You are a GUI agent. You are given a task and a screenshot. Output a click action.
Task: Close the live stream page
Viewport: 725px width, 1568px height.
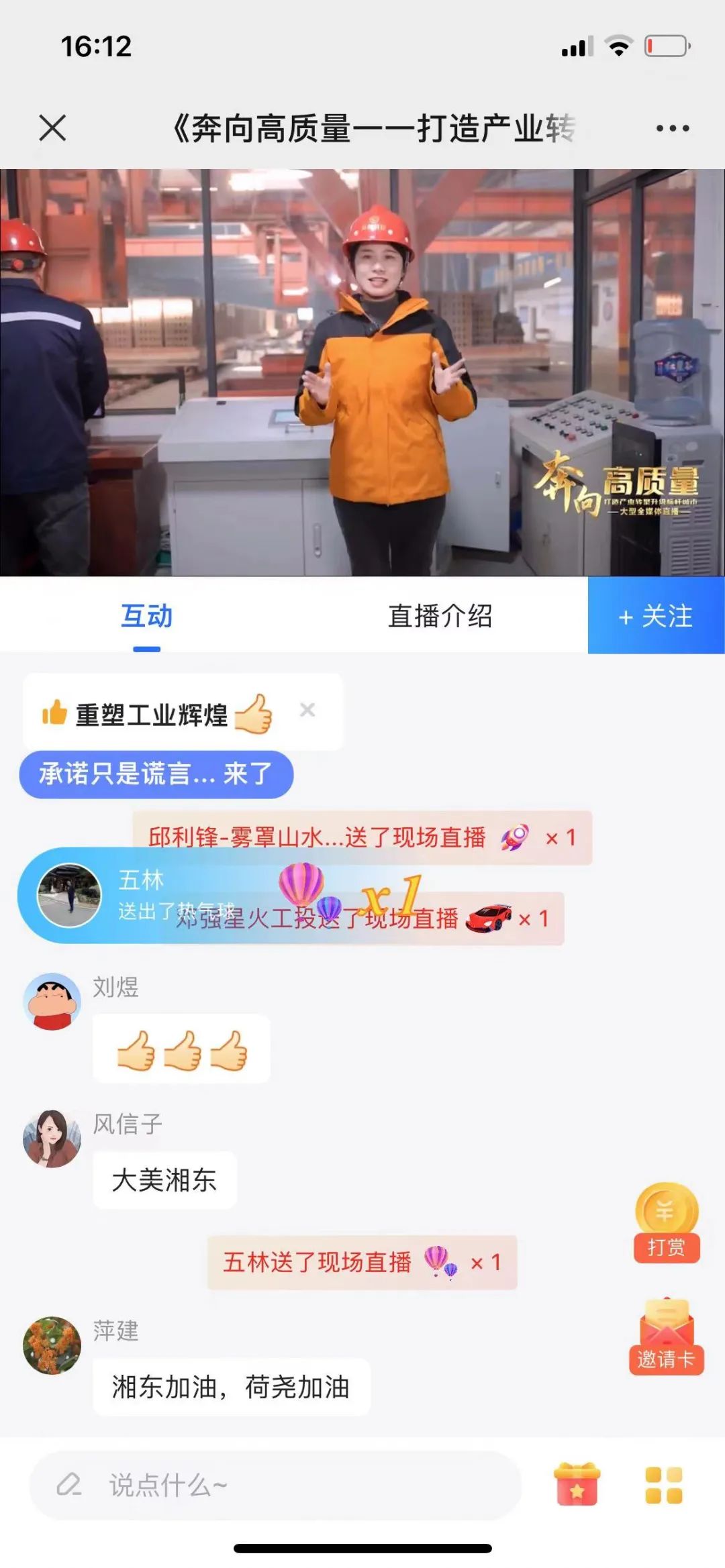pos(52,127)
